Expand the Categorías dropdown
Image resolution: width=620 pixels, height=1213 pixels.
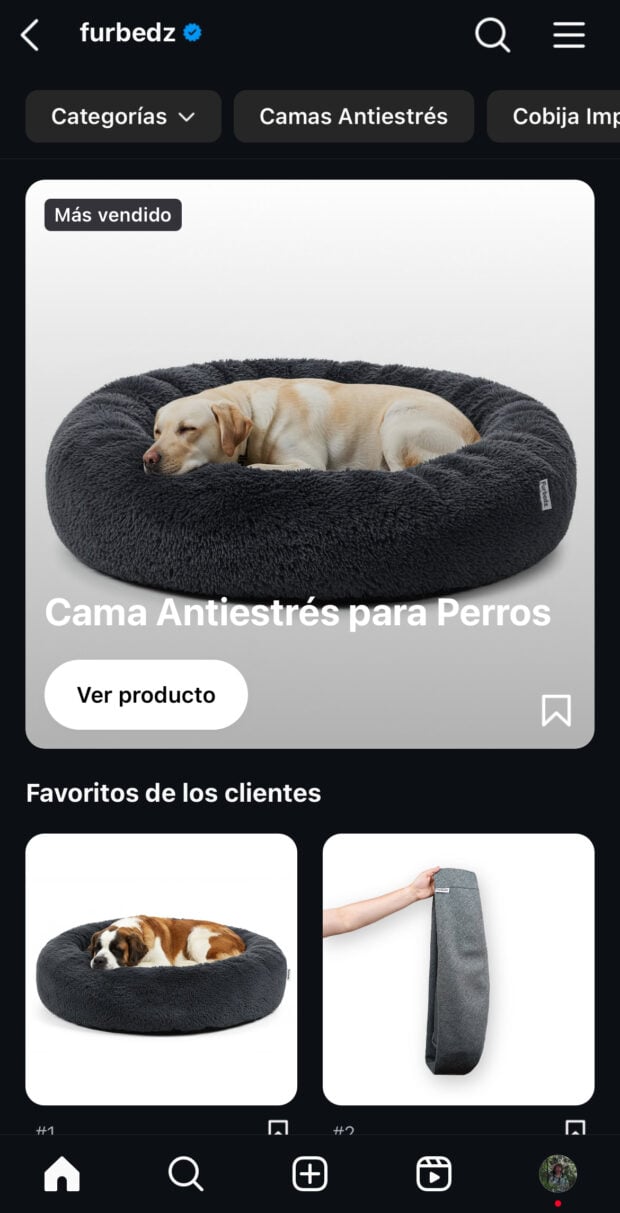pos(123,116)
